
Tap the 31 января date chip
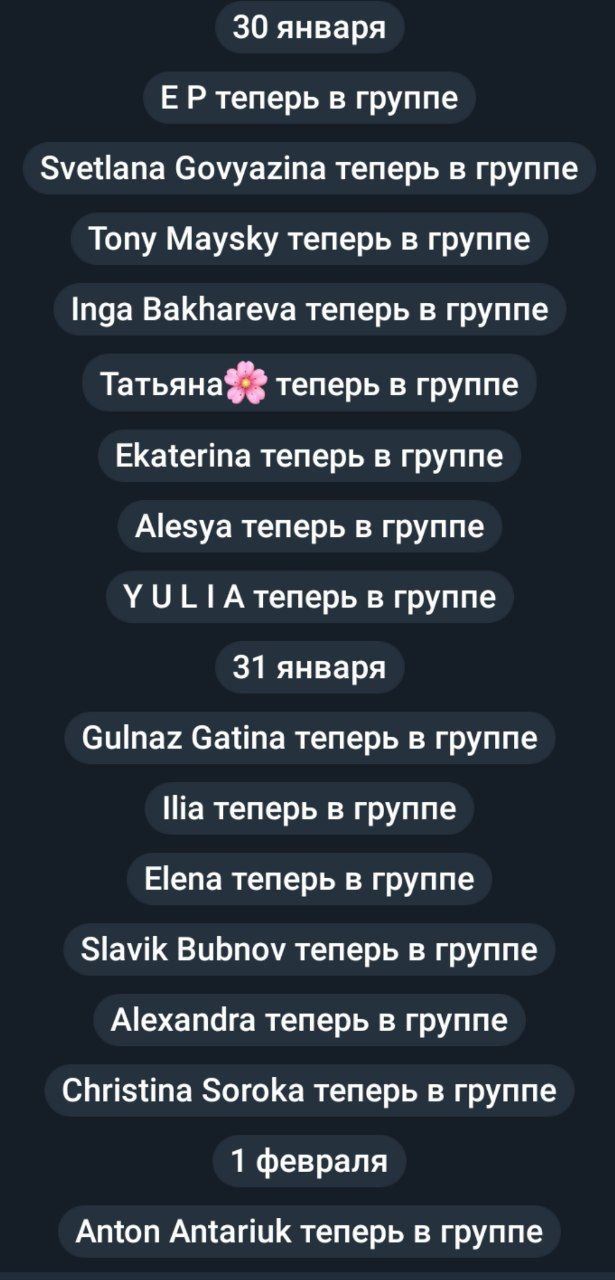pos(308,668)
